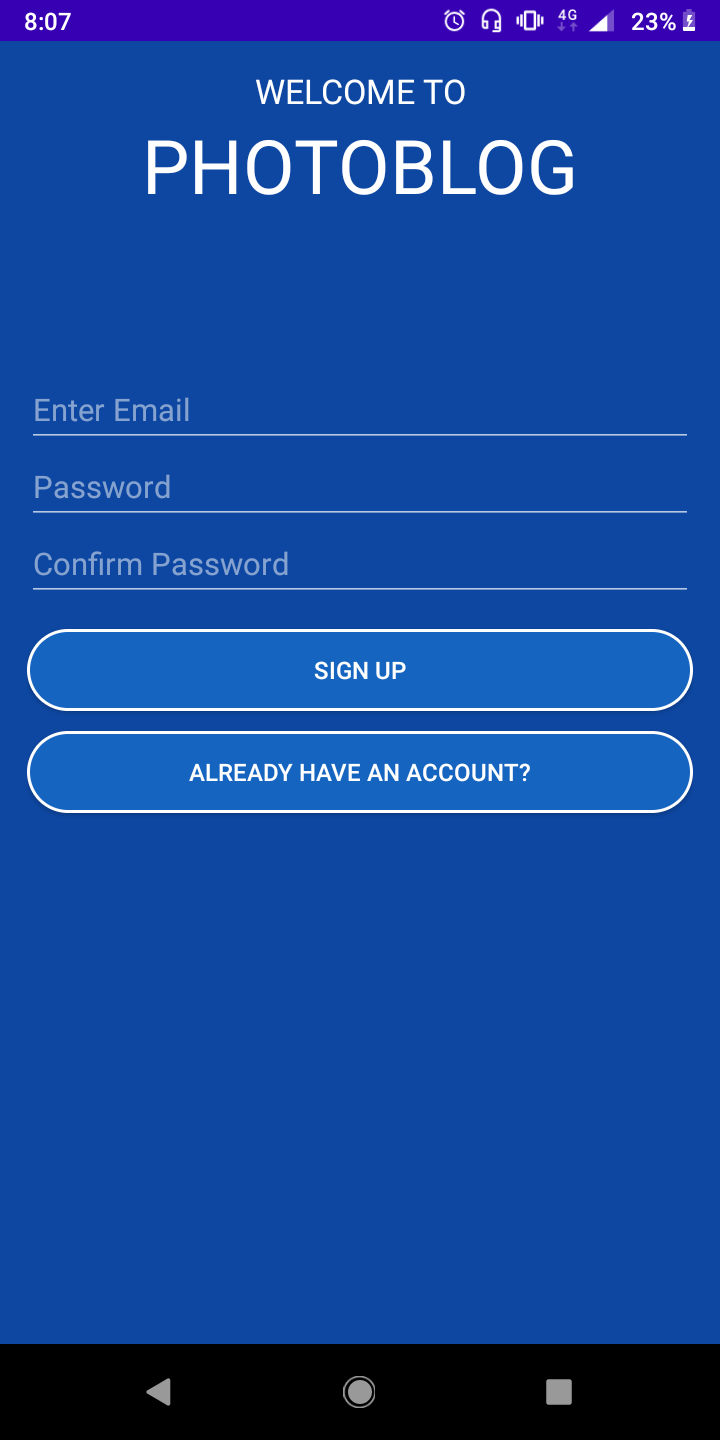Tap the Recents square navigation button

[559, 1391]
